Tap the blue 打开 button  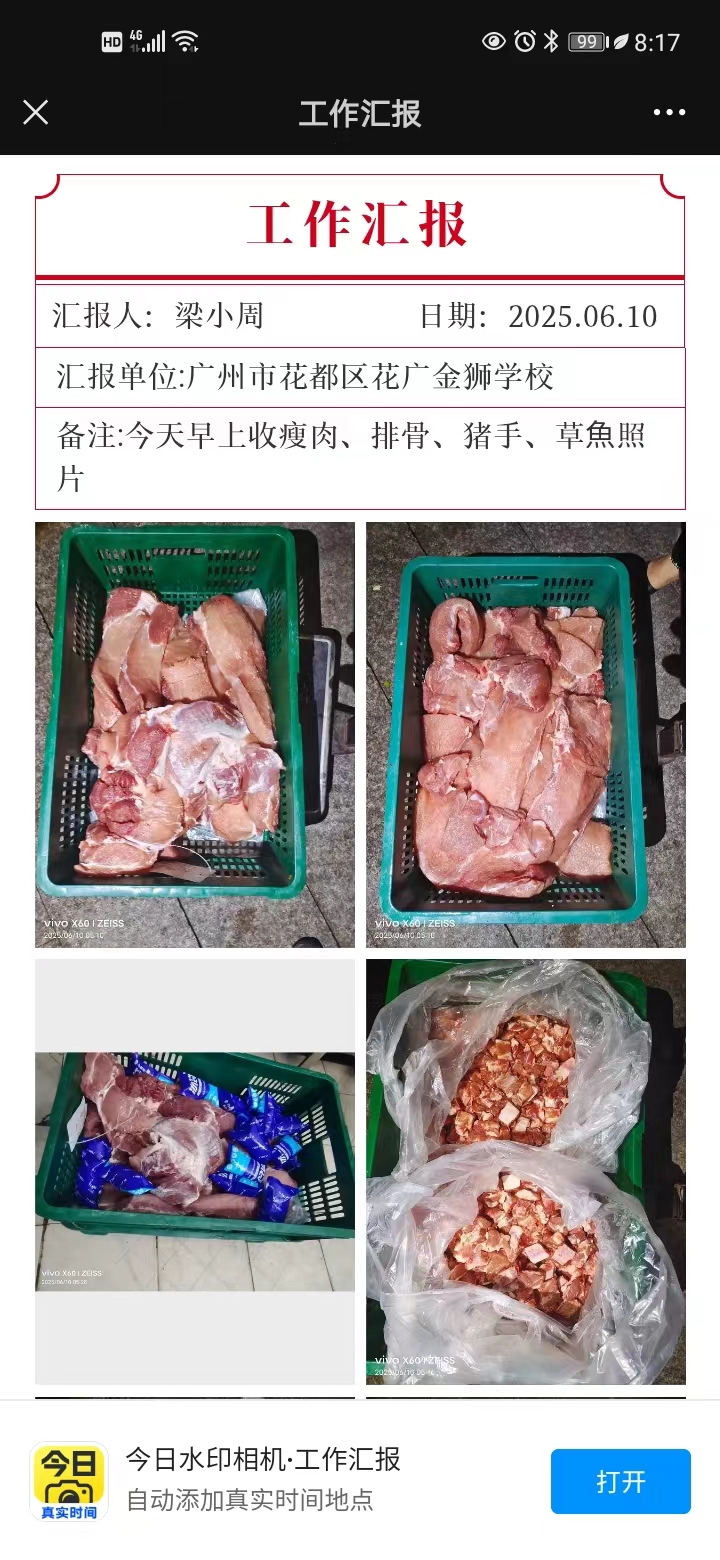point(620,1481)
